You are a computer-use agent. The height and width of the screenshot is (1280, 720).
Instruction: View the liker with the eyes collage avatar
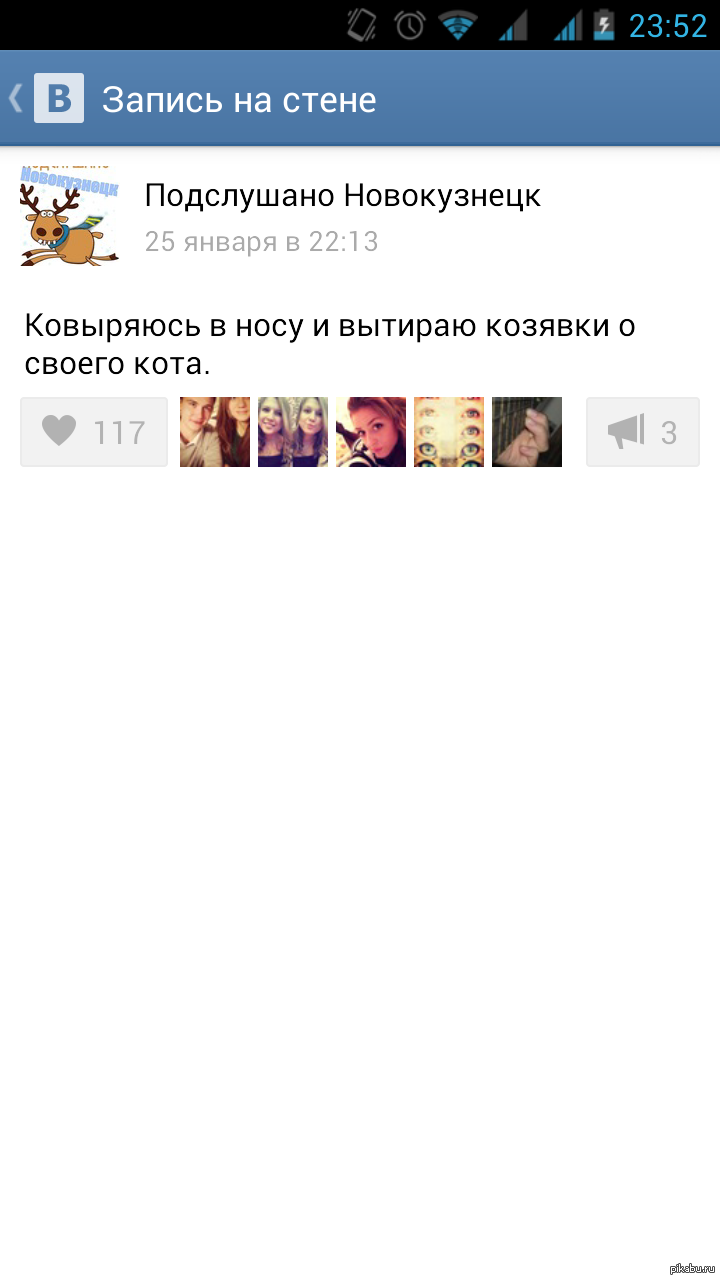click(449, 432)
